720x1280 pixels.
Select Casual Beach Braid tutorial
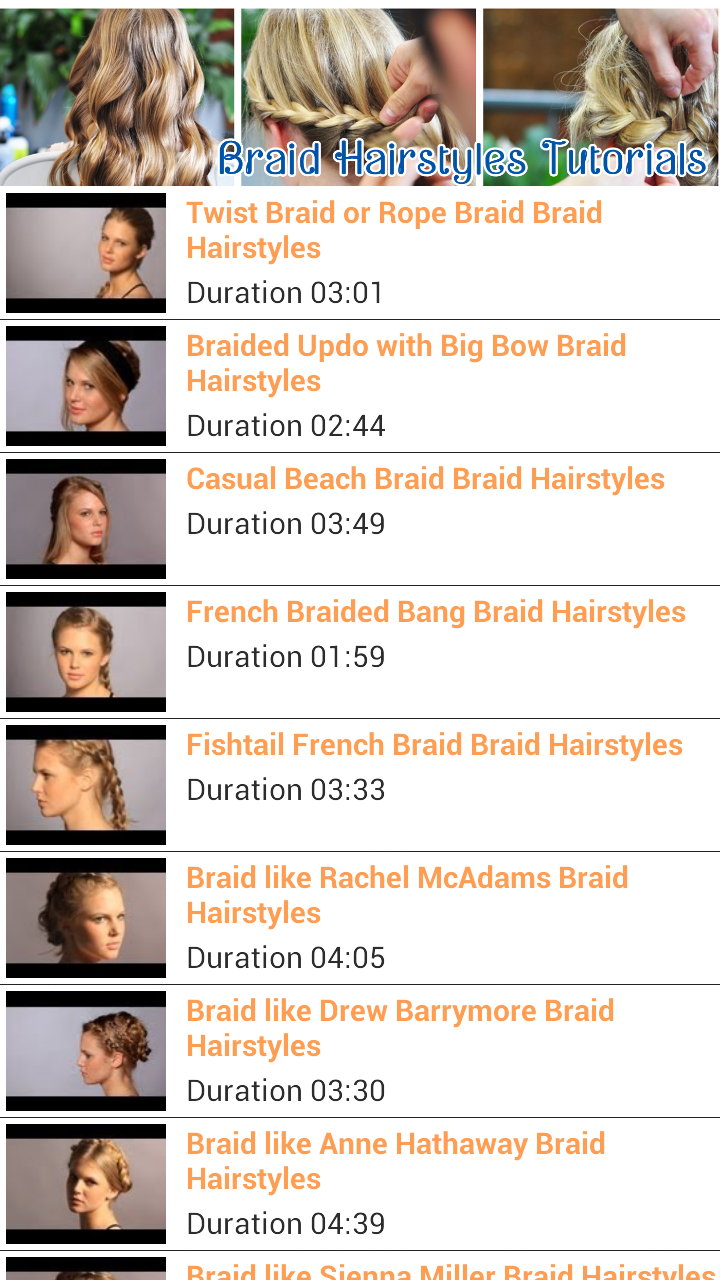[x=425, y=479]
